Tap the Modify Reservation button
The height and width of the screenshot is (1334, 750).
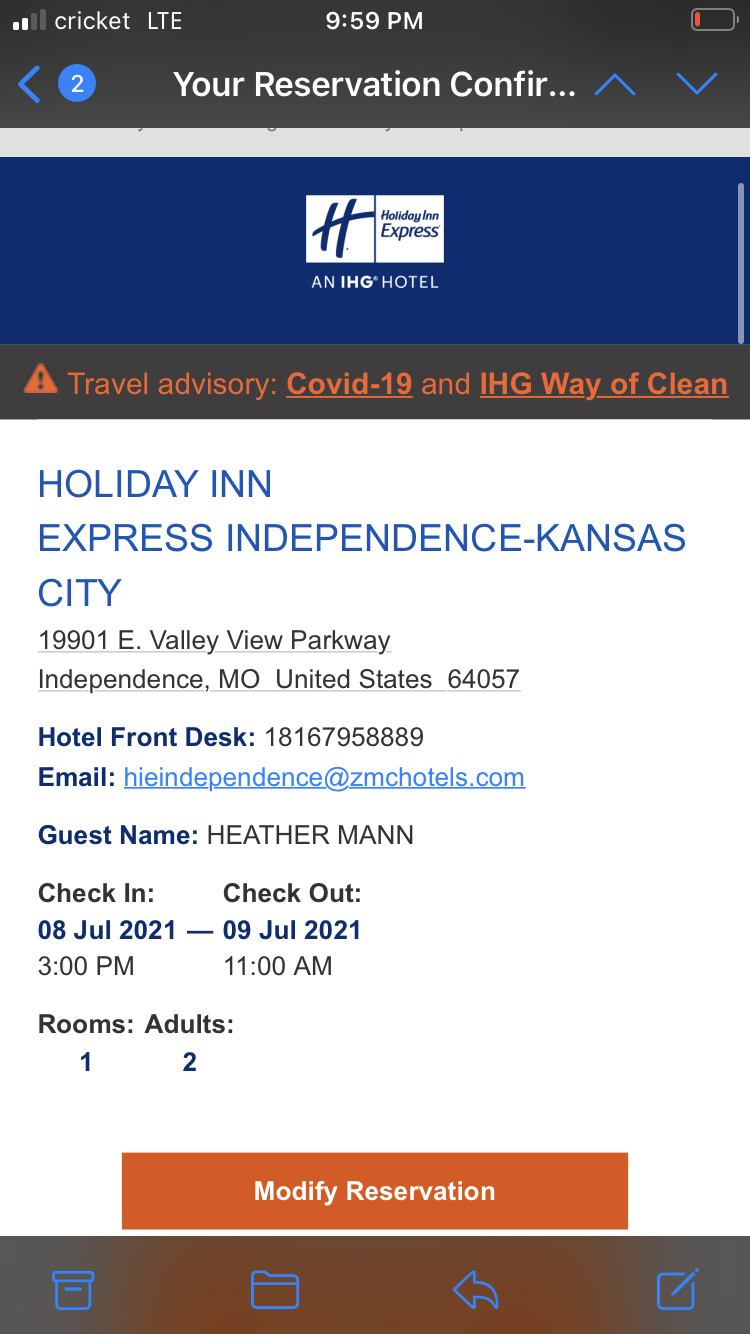click(374, 1191)
